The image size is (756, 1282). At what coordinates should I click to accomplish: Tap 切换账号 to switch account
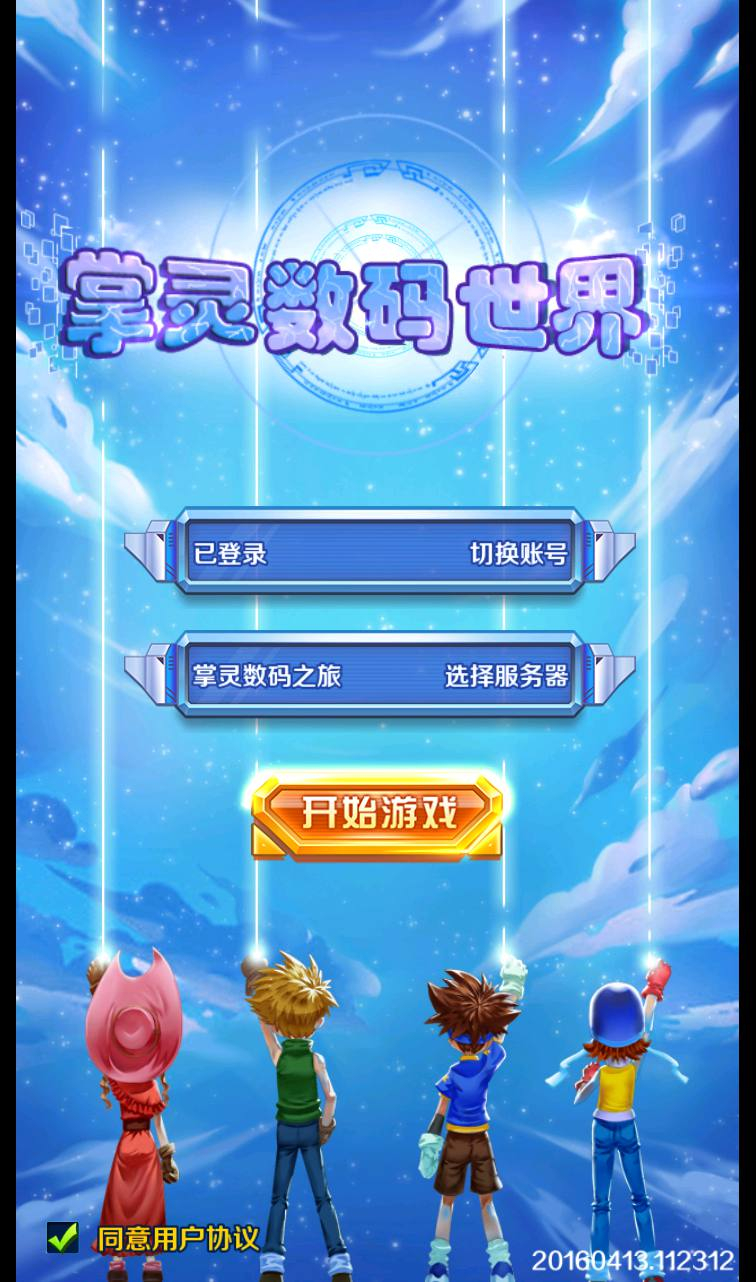519,553
